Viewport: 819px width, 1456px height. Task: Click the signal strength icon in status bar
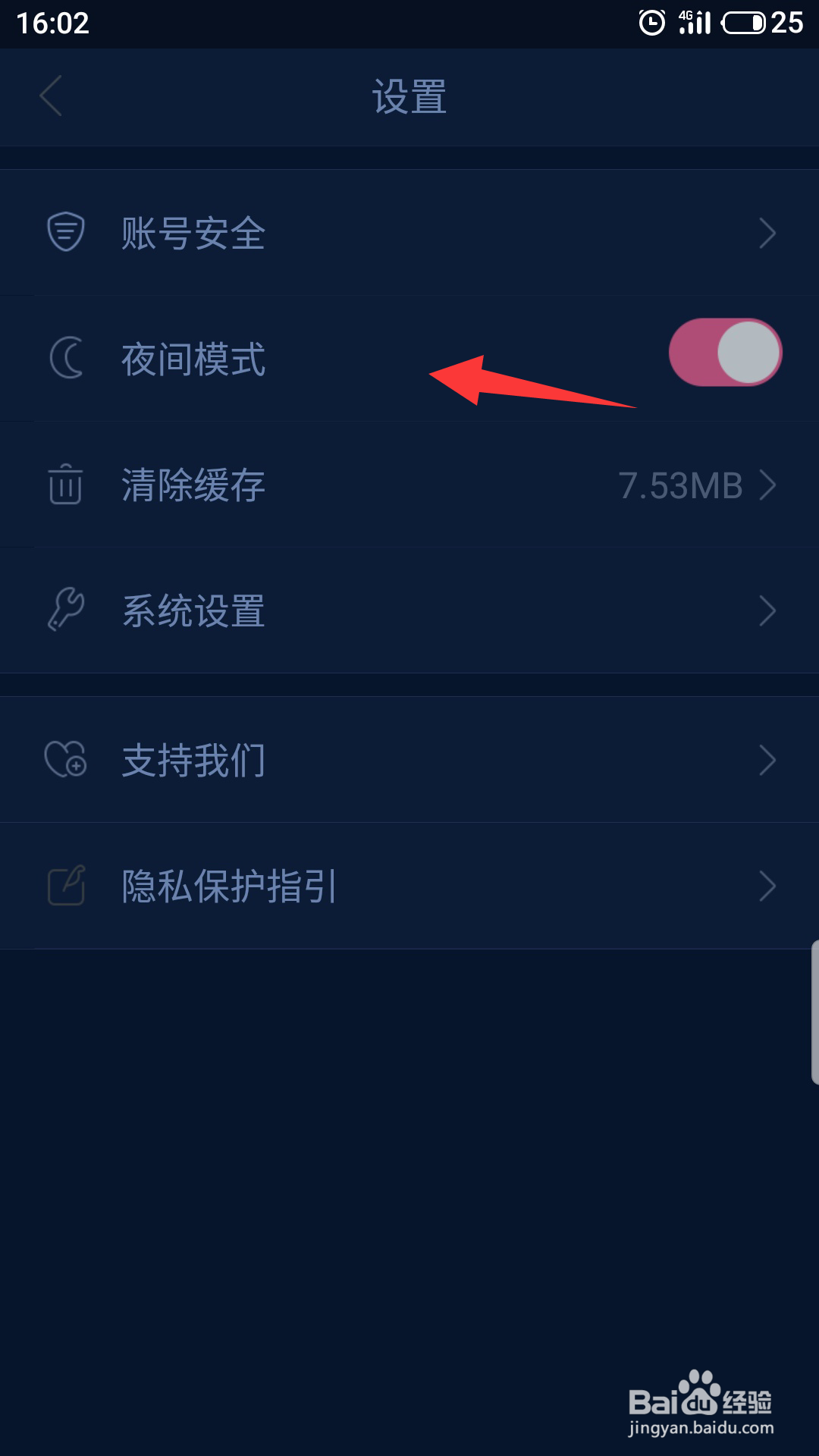tap(692, 21)
